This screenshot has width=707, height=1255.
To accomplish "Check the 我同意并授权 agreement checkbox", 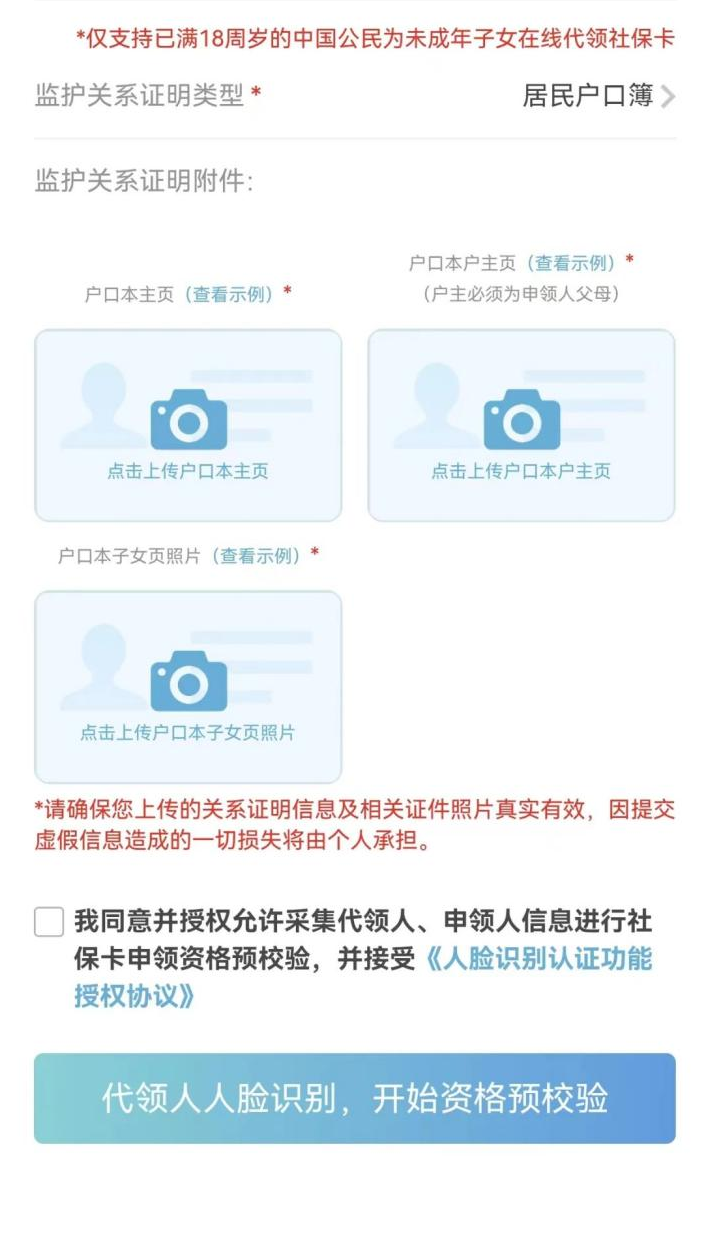I will [49, 921].
